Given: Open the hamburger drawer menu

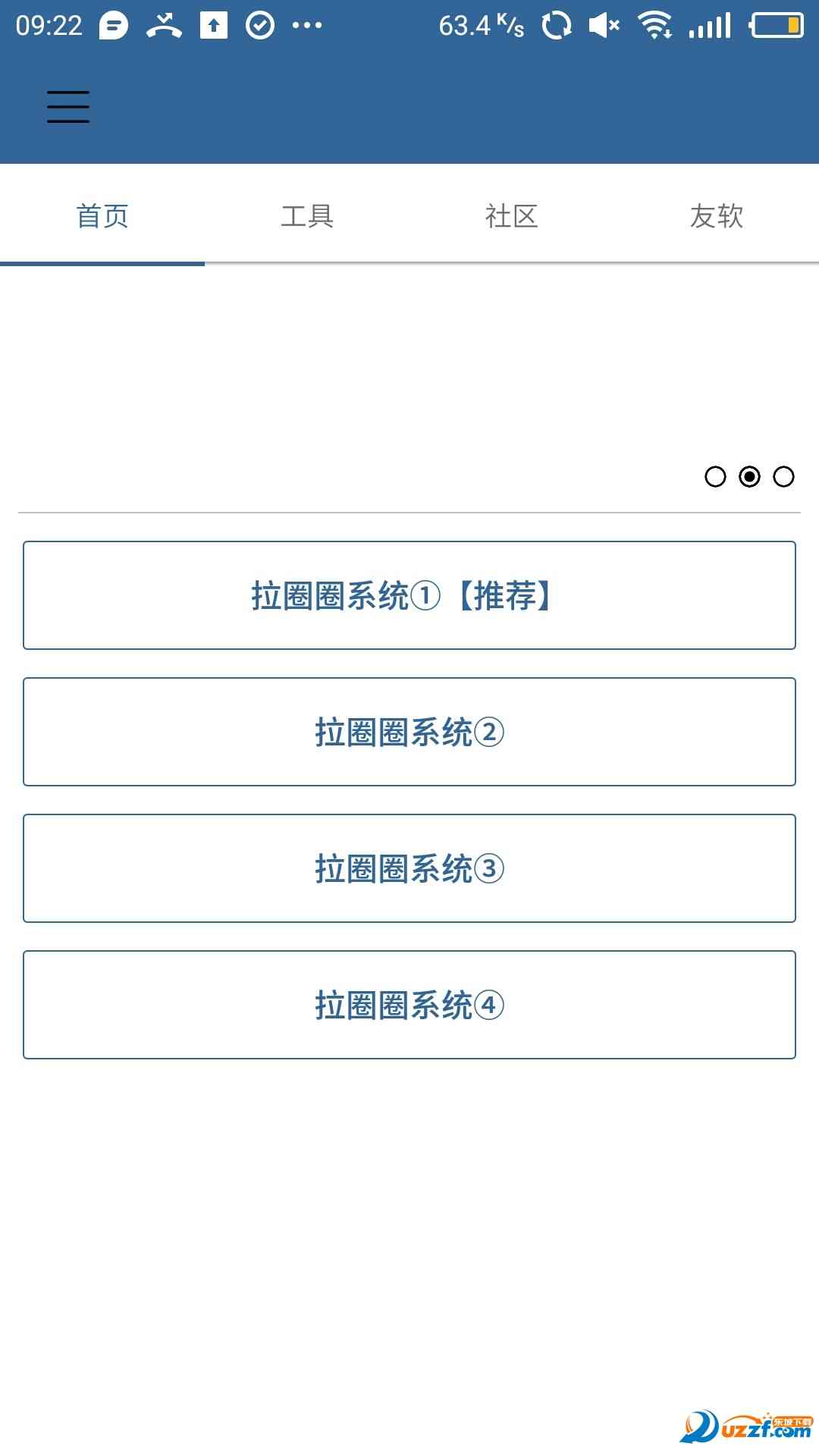Looking at the screenshot, I should coord(68,106).
